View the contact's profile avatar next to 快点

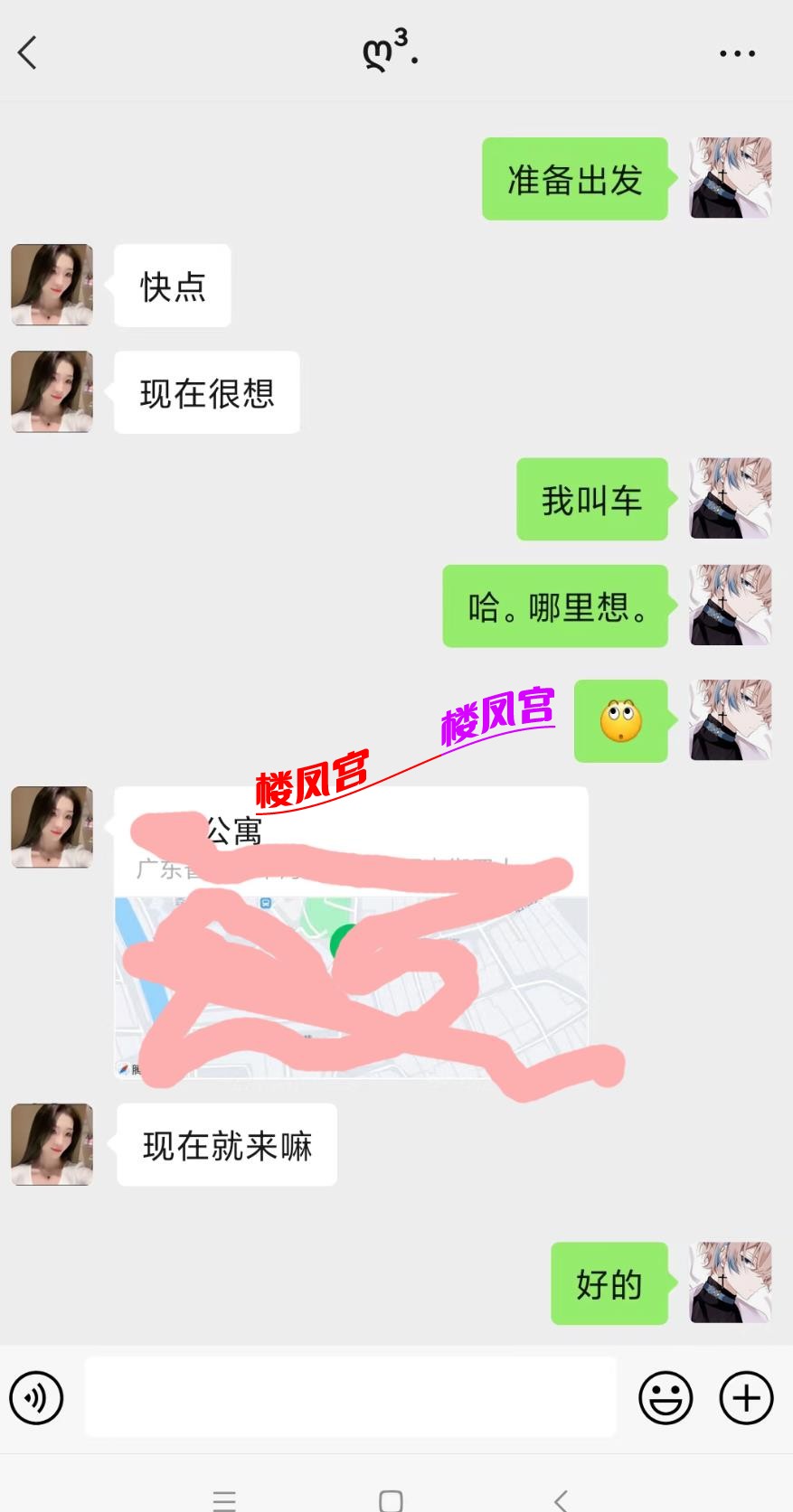[x=51, y=285]
